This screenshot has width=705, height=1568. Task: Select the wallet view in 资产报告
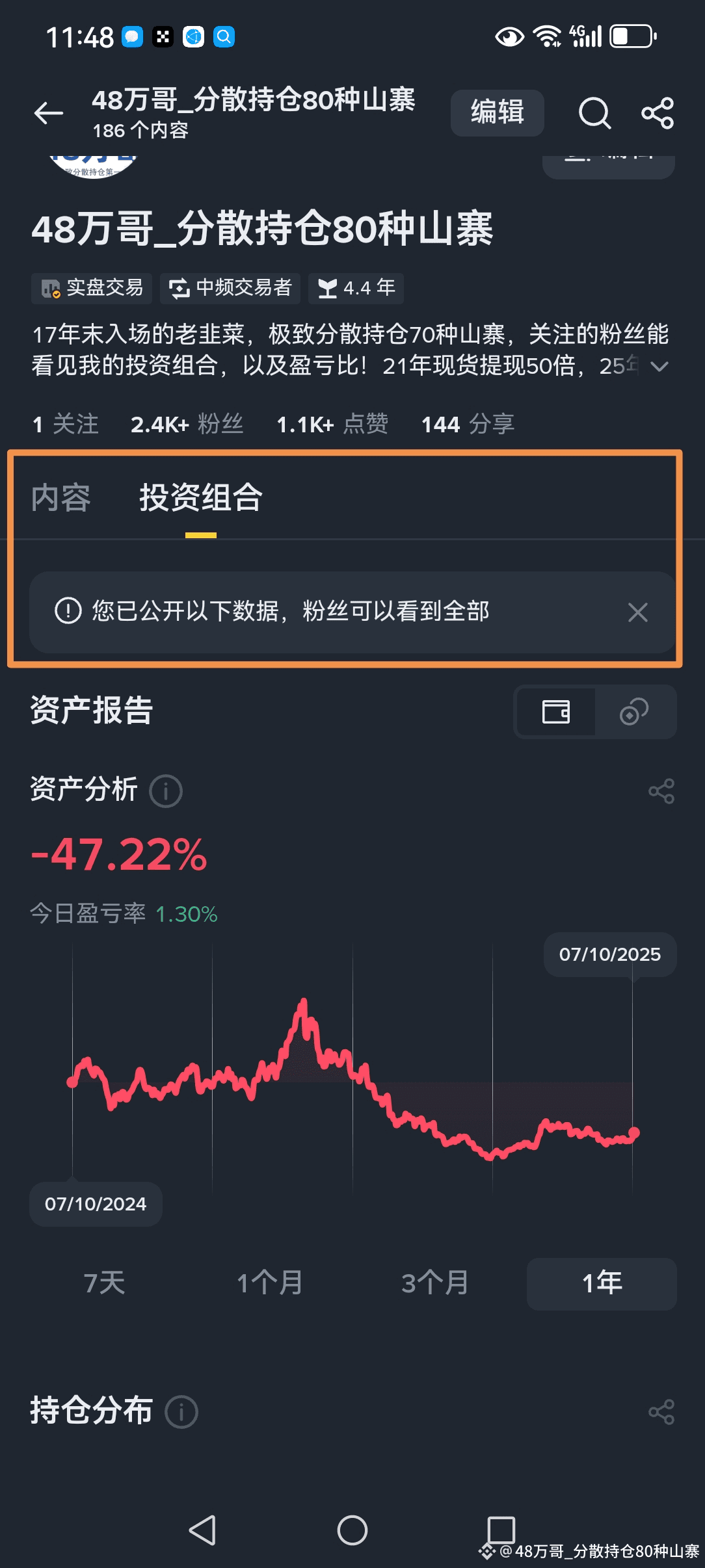point(556,712)
